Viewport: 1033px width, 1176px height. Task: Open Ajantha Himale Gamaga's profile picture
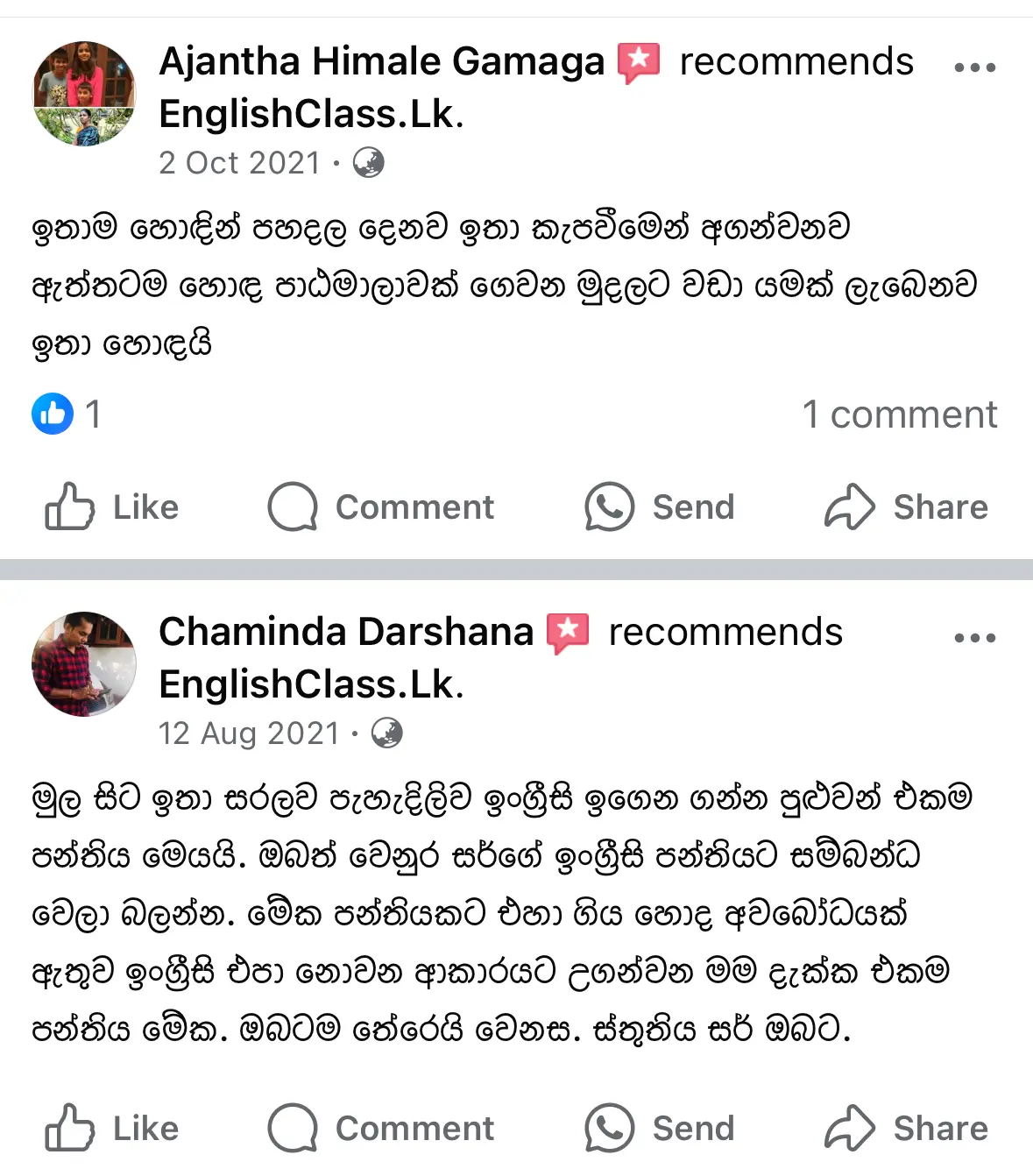coord(84,94)
